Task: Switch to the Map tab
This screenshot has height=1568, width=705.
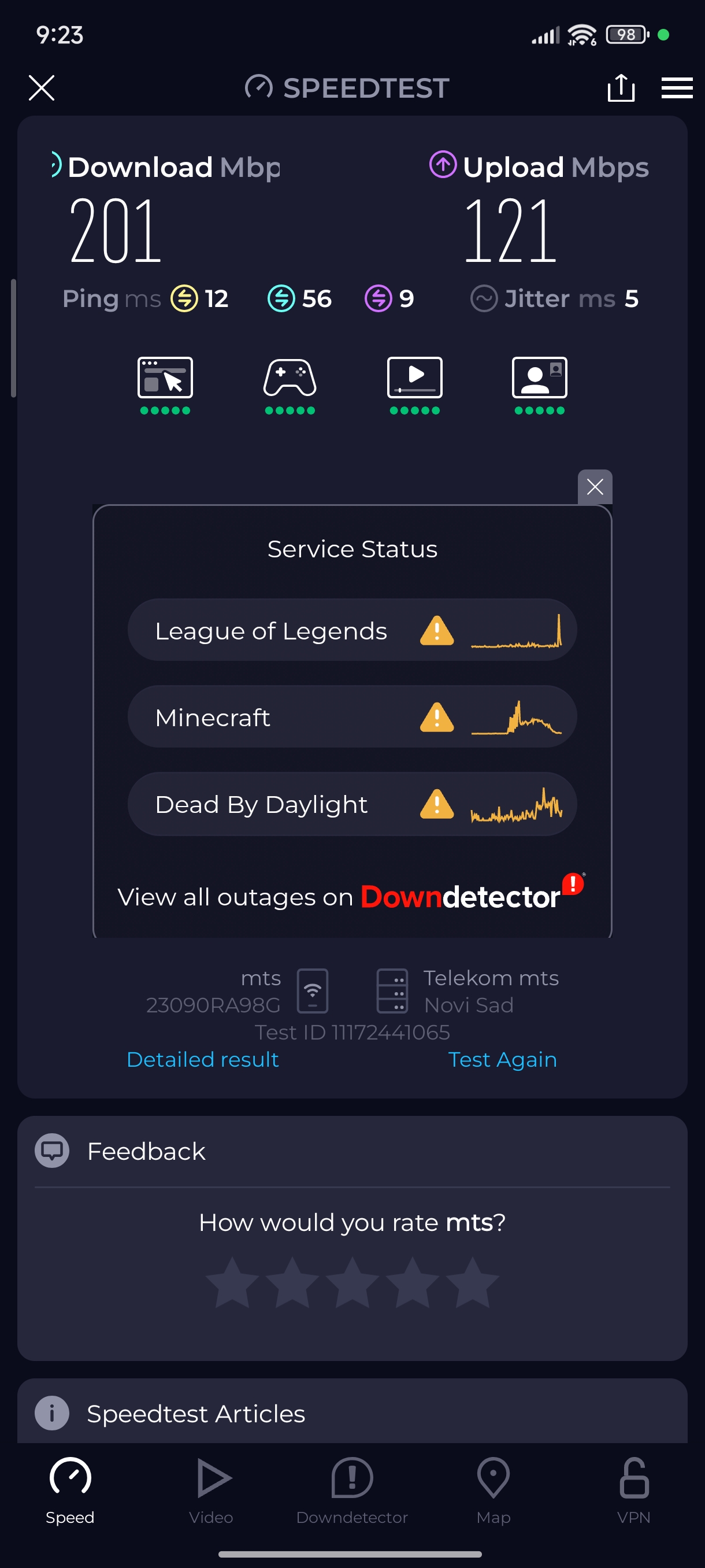Action: 493,1489
